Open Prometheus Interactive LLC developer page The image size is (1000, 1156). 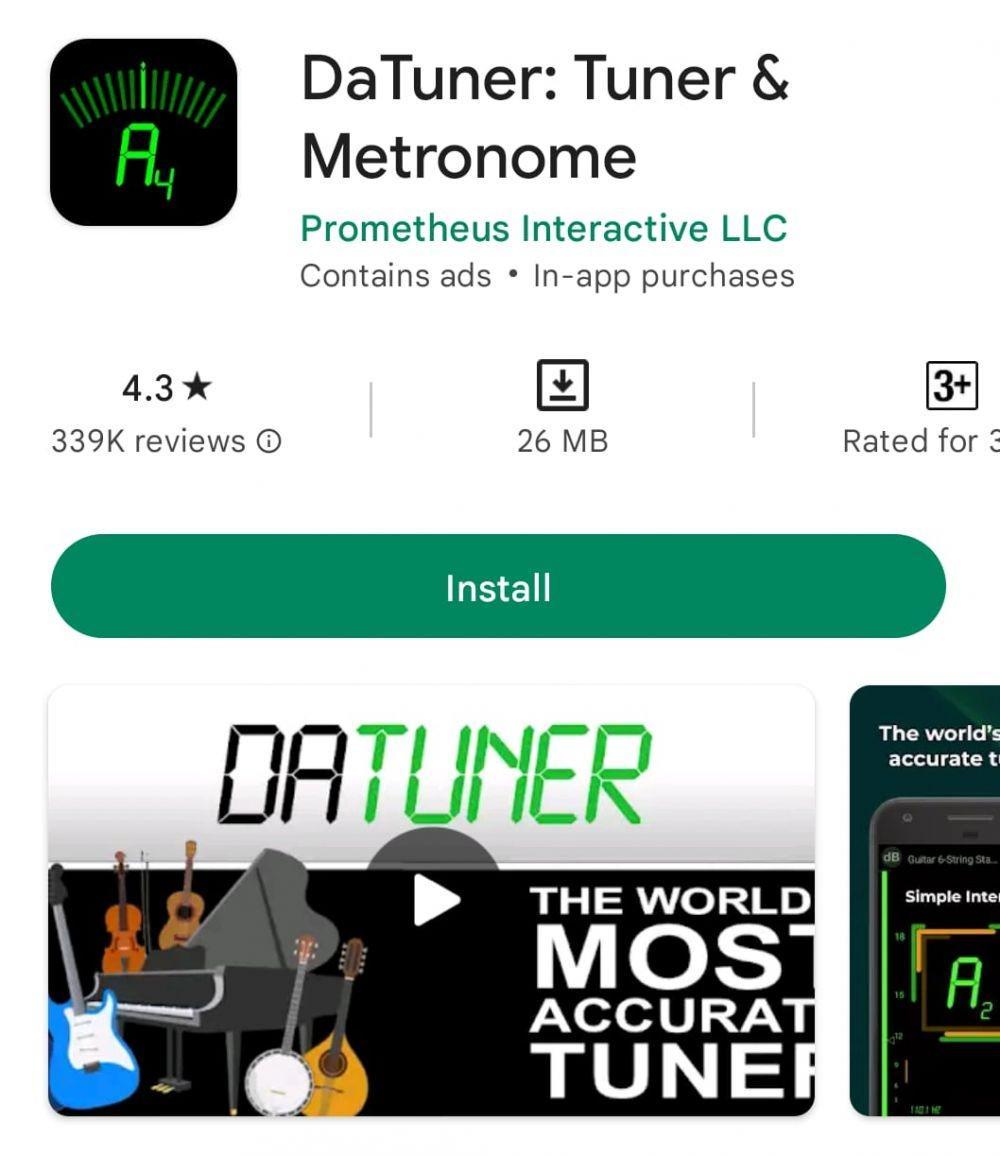543,228
